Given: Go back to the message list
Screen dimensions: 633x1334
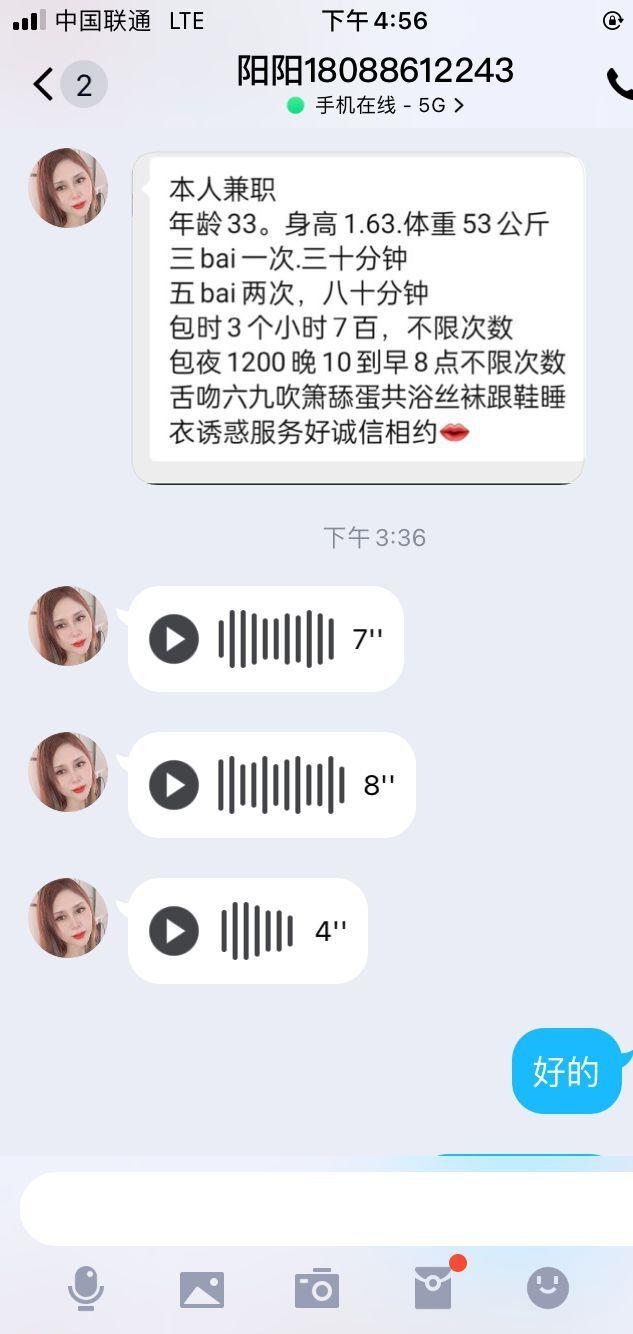Looking at the screenshot, I should click(x=44, y=84).
